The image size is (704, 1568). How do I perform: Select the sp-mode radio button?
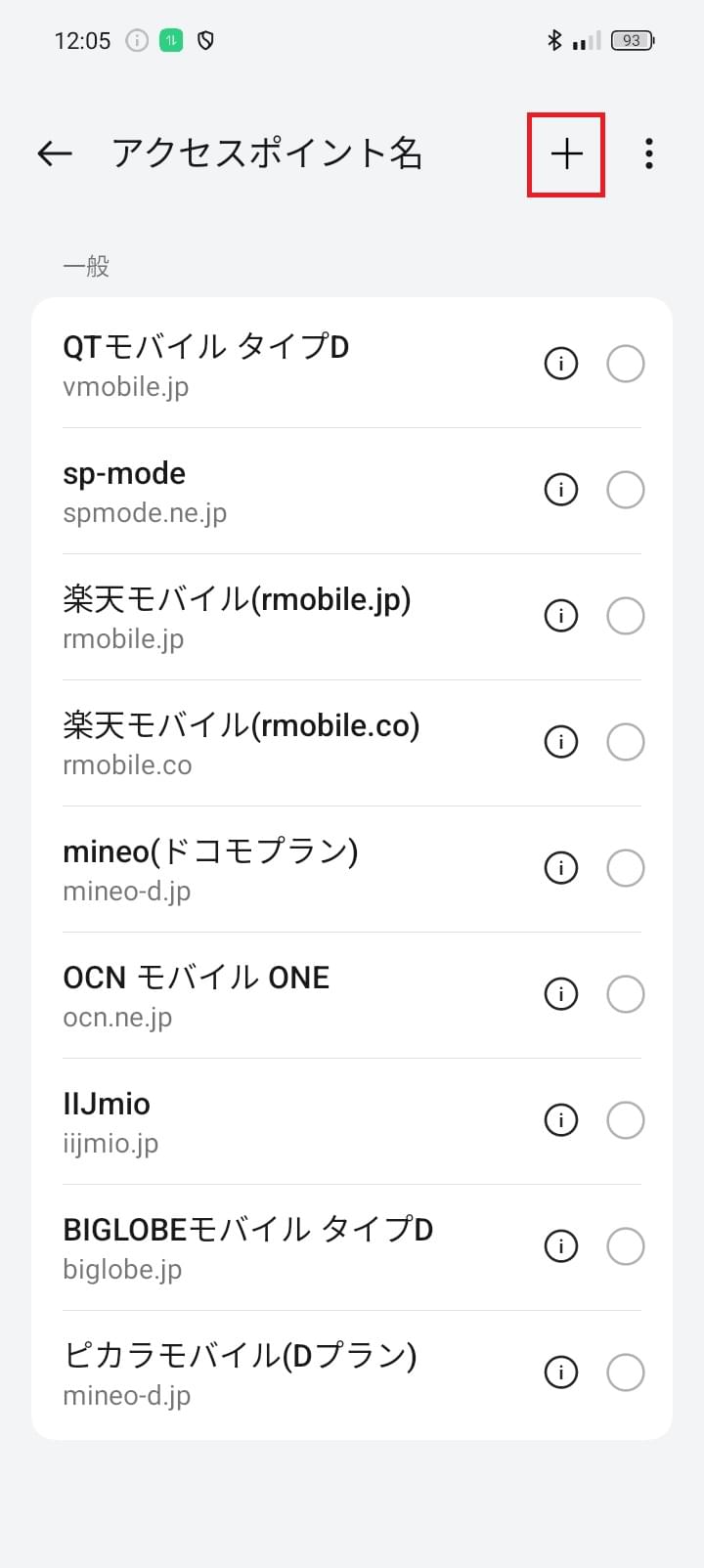pyautogui.click(x=625, y=490)
